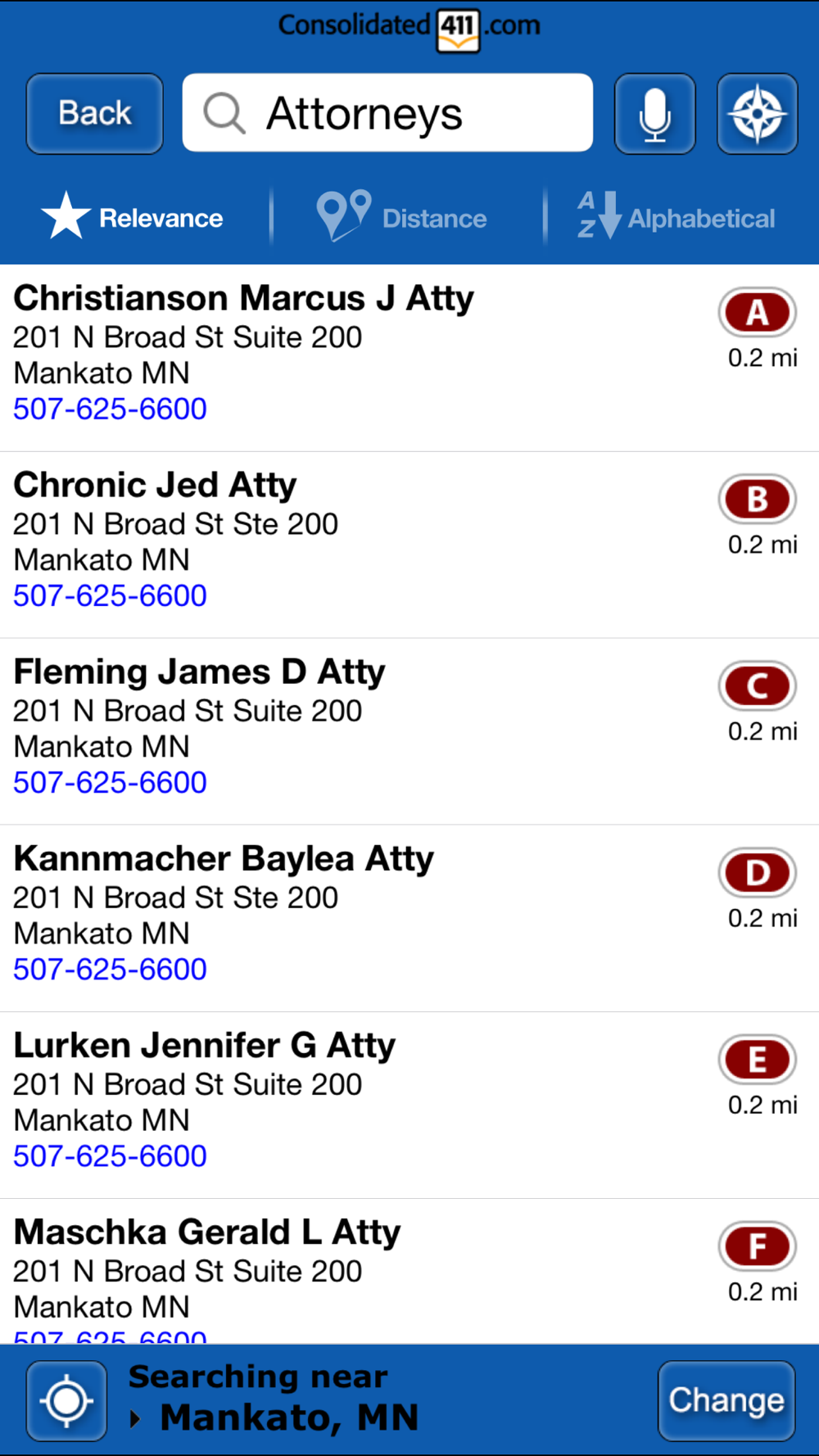Sort results by Distance
This screenshot has height=1456, width=819.
click(x=402, y=217)
